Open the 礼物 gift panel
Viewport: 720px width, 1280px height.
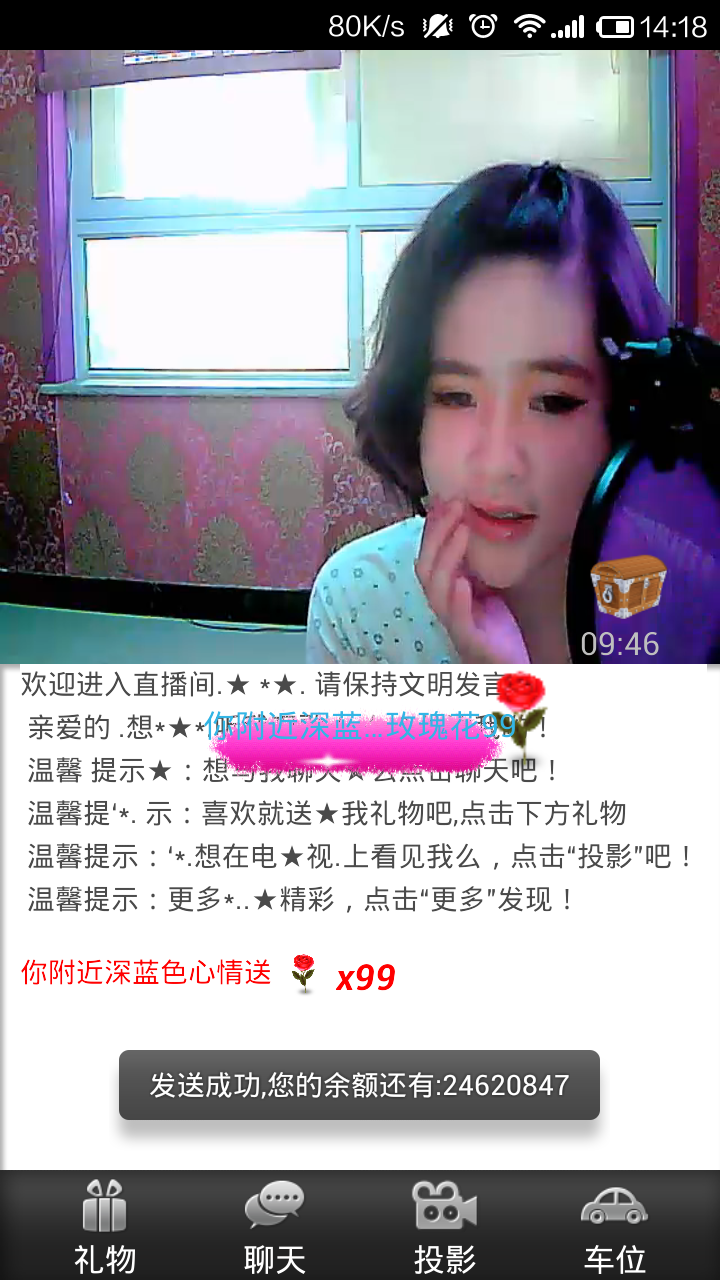pyautogui.click(x=105, y=1226)
